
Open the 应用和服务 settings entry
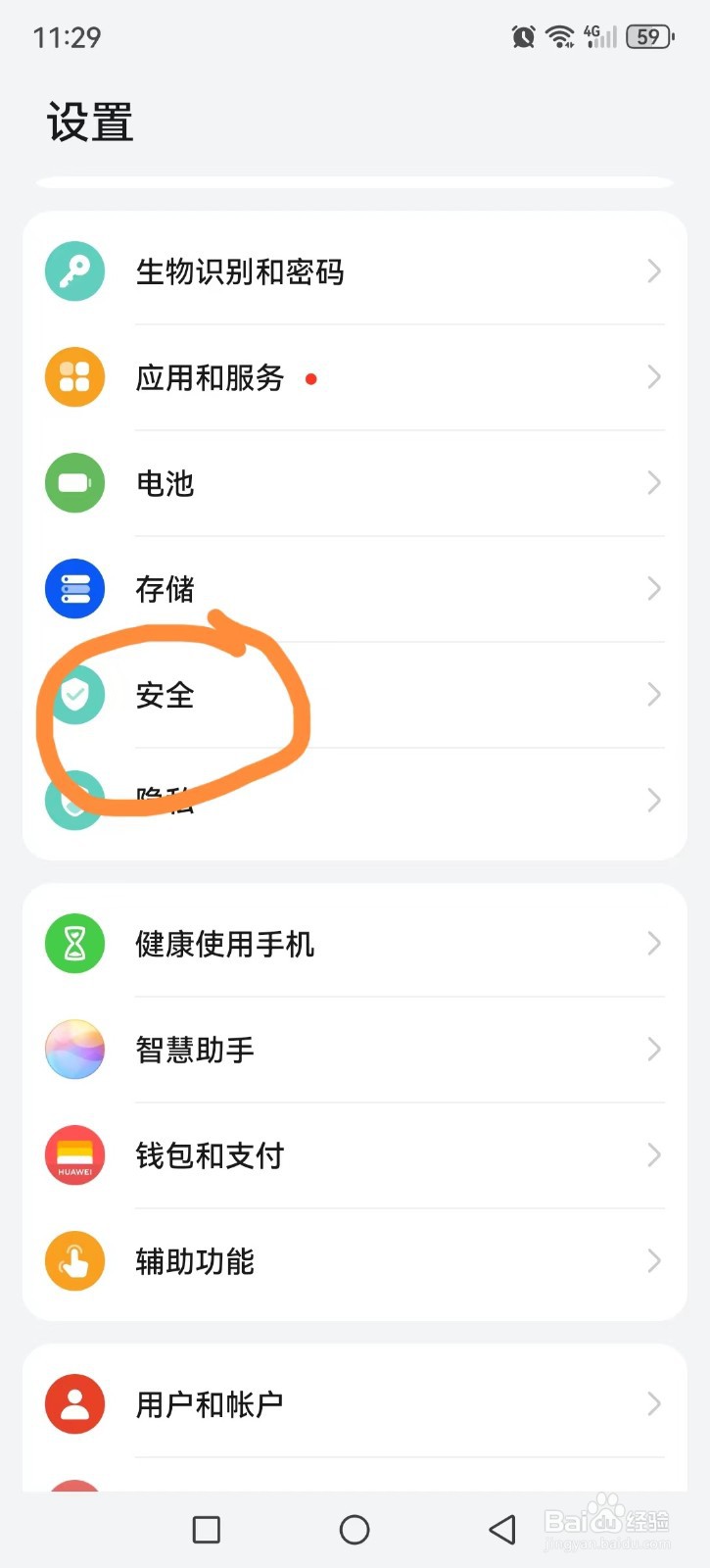[353, 377]
